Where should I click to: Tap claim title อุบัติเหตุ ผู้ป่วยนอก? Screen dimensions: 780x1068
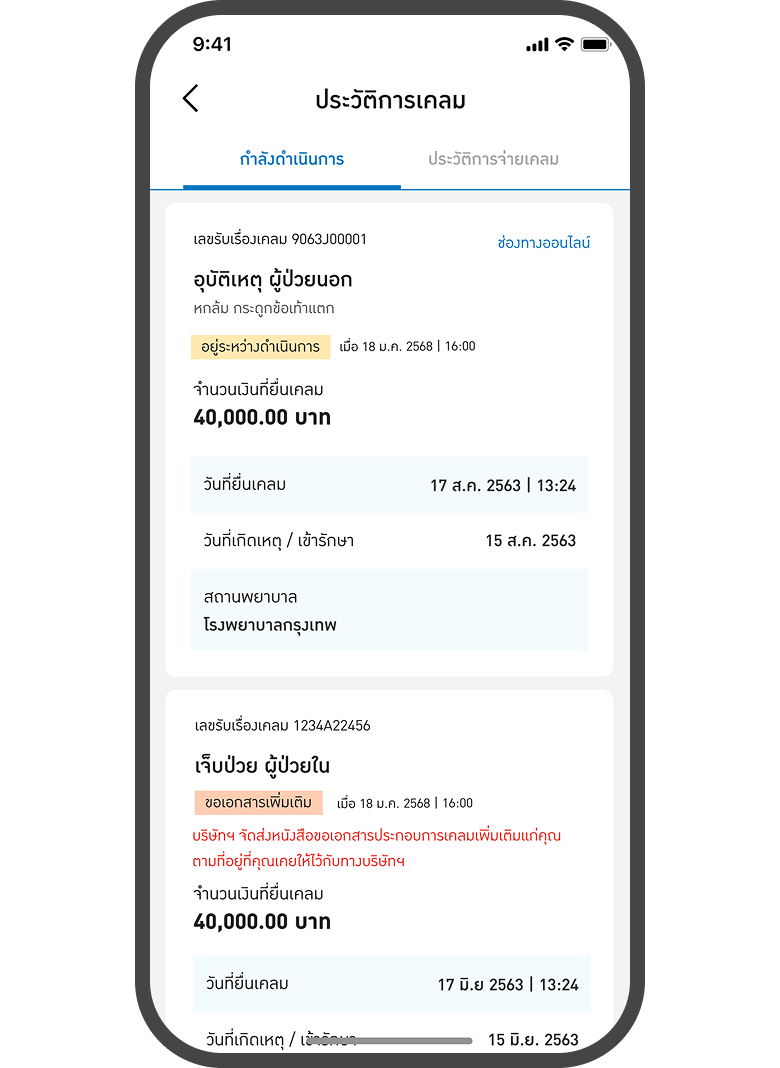pos(273,280)
